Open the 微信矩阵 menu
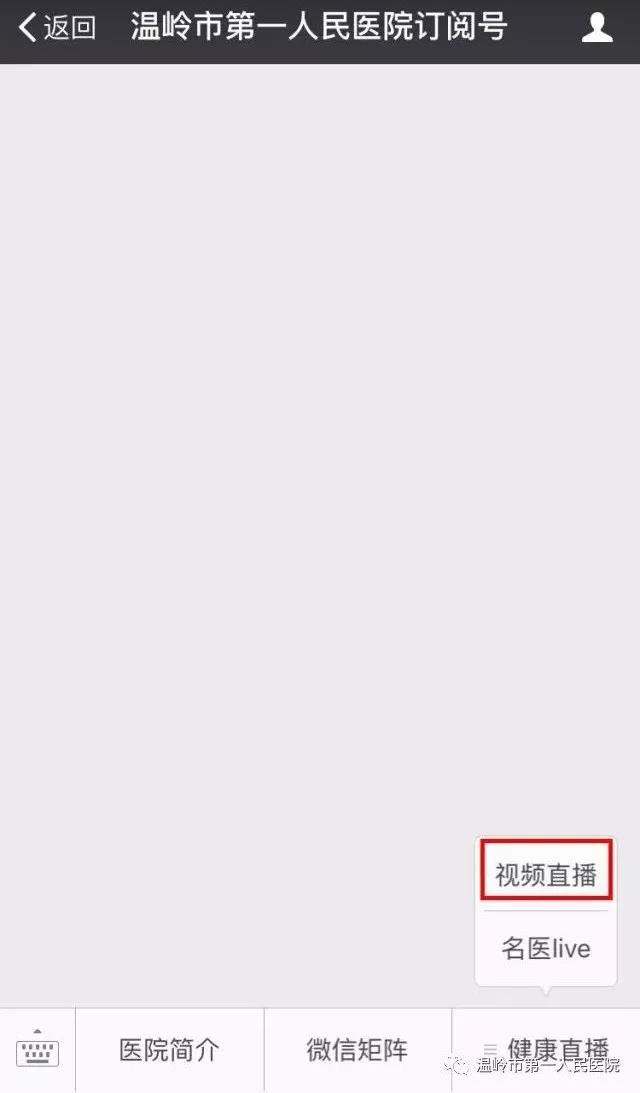Viewport: 640px width, 1093px height. [358, 1049]
